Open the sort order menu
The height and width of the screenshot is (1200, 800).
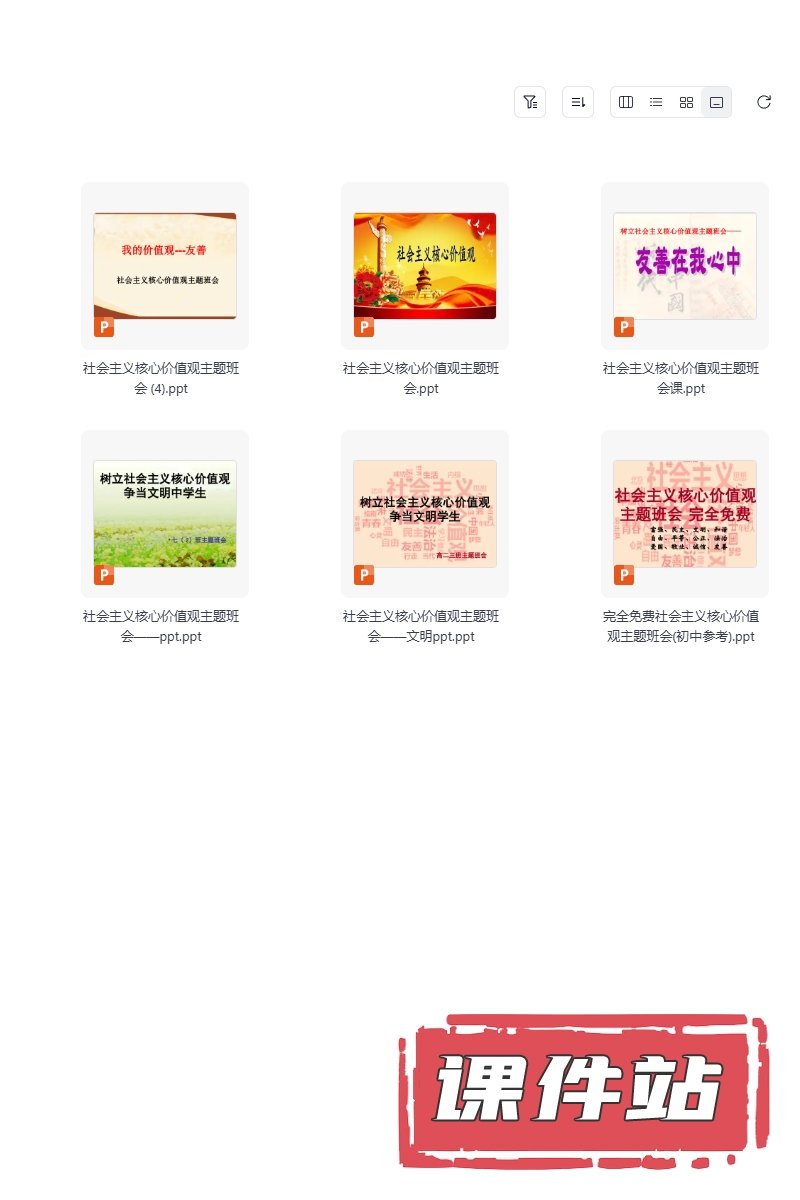[x=578, y=102]
